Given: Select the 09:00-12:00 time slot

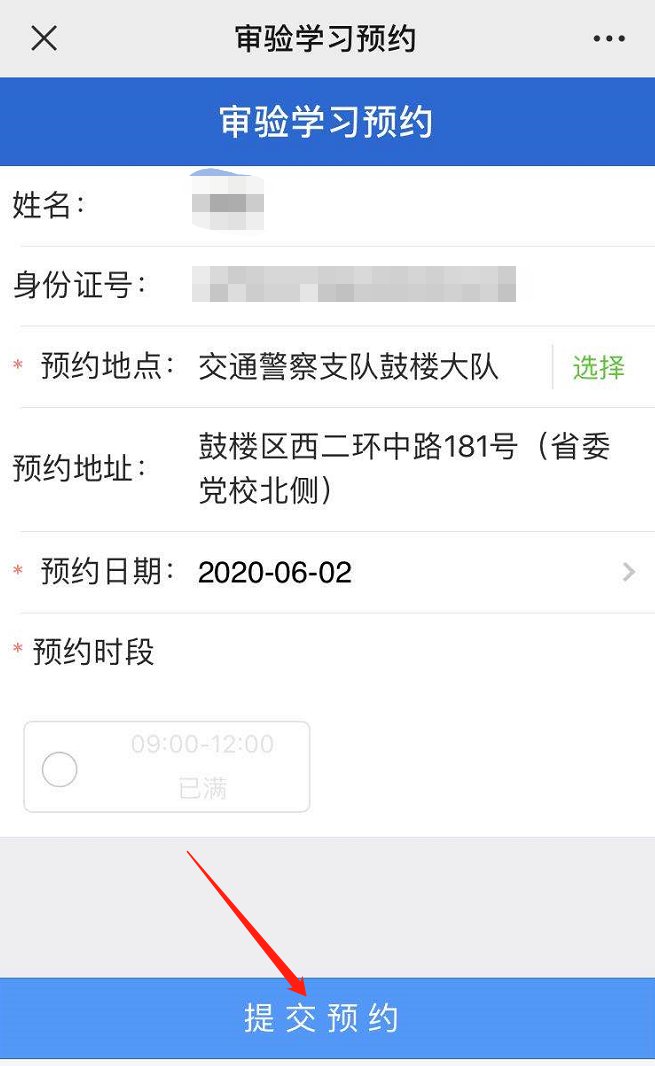Looking at the screenshot, I should coord(60,768).
